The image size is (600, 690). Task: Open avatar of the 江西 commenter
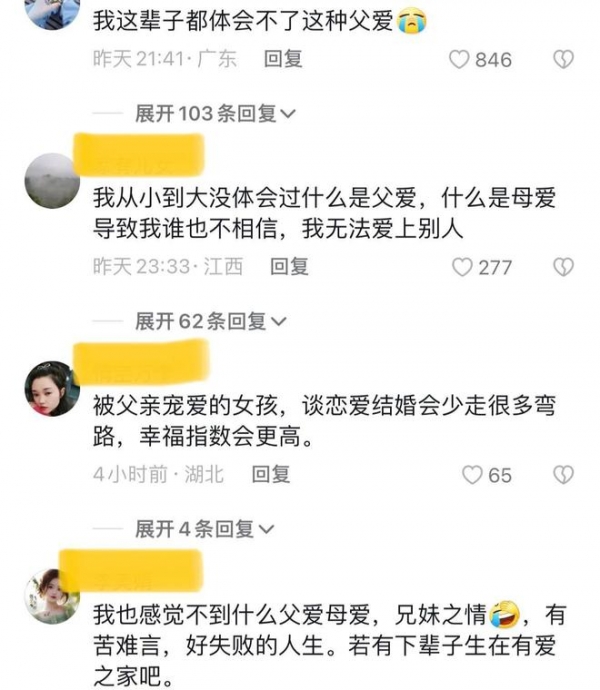click(x=51, y=181)
